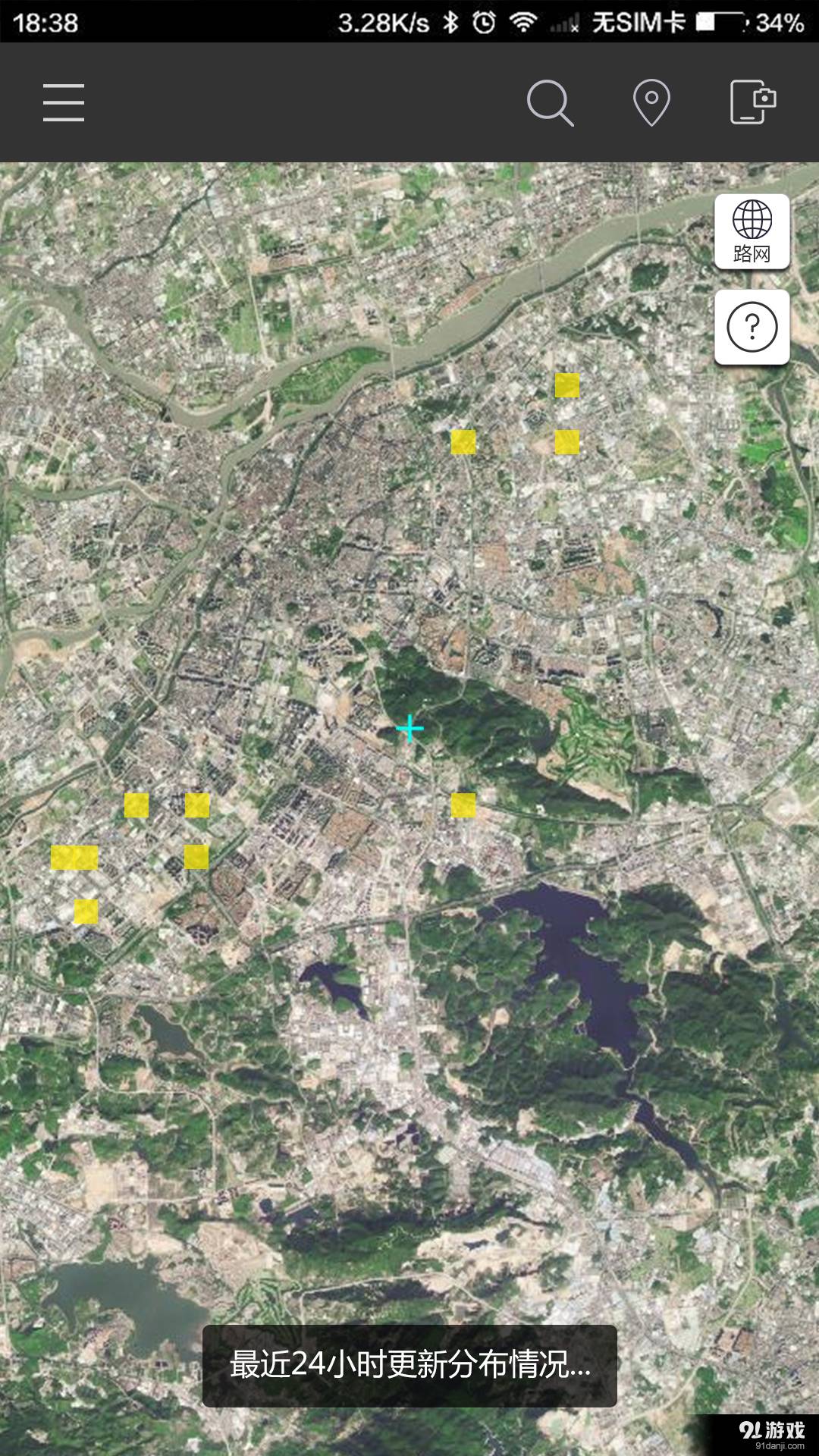
Task: Open the search tool
Action: coord(550,103)
